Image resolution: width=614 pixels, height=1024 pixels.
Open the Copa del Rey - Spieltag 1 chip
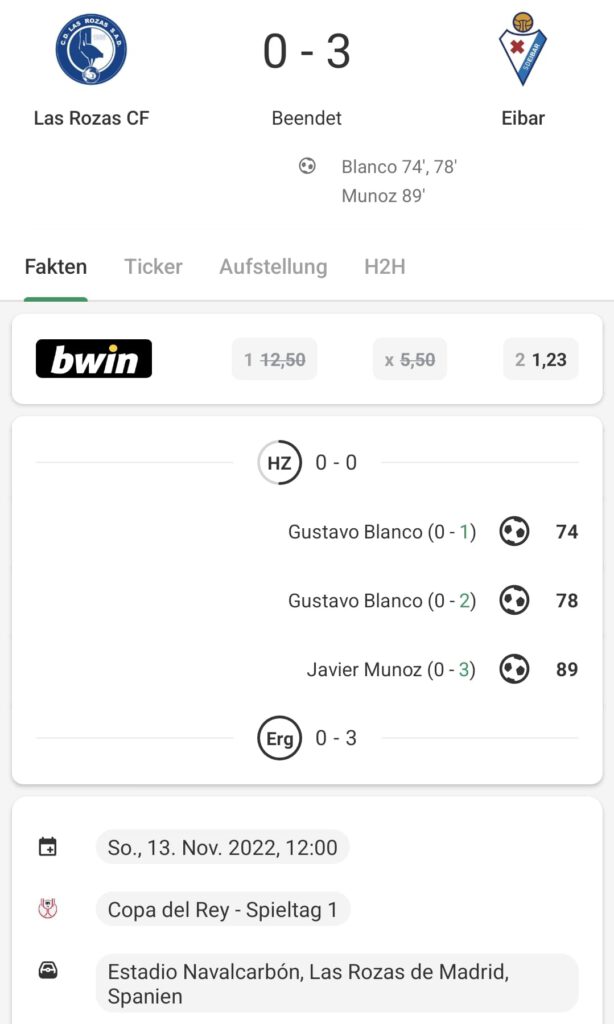pos(223,910)
